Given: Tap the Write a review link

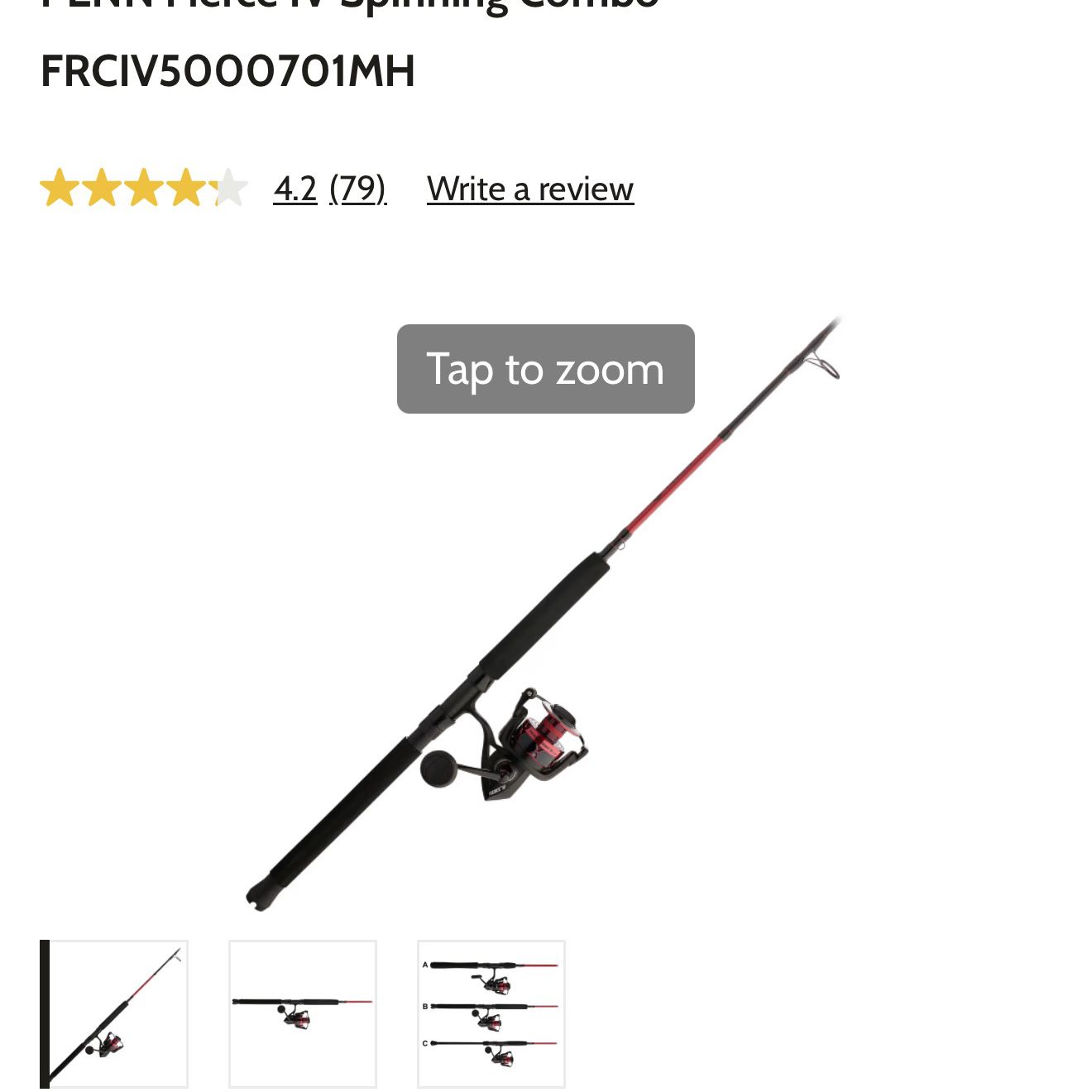Looking at the screenshot, I should [x=530, y=189].
